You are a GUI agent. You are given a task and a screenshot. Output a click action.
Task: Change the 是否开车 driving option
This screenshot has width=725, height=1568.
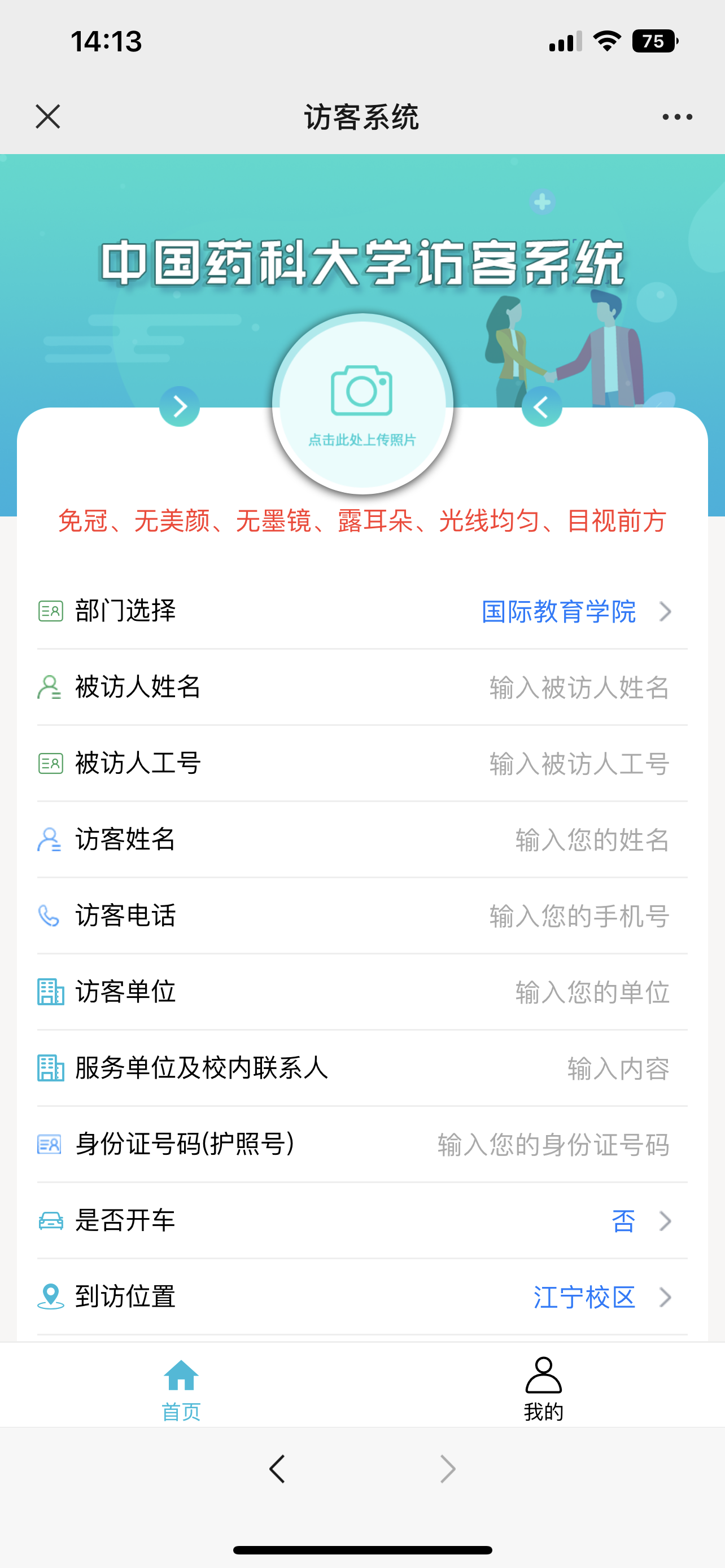click(x=639, y=1220)
